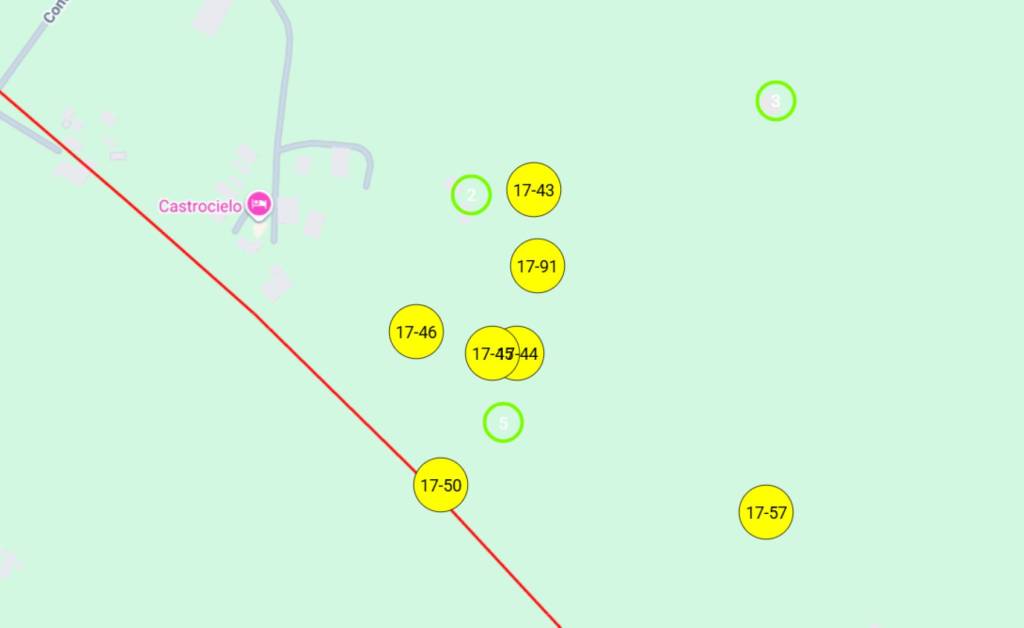Select the yellow marker 17-43
The width and height of the screenshot is (1024, 628).
point(534,190)
